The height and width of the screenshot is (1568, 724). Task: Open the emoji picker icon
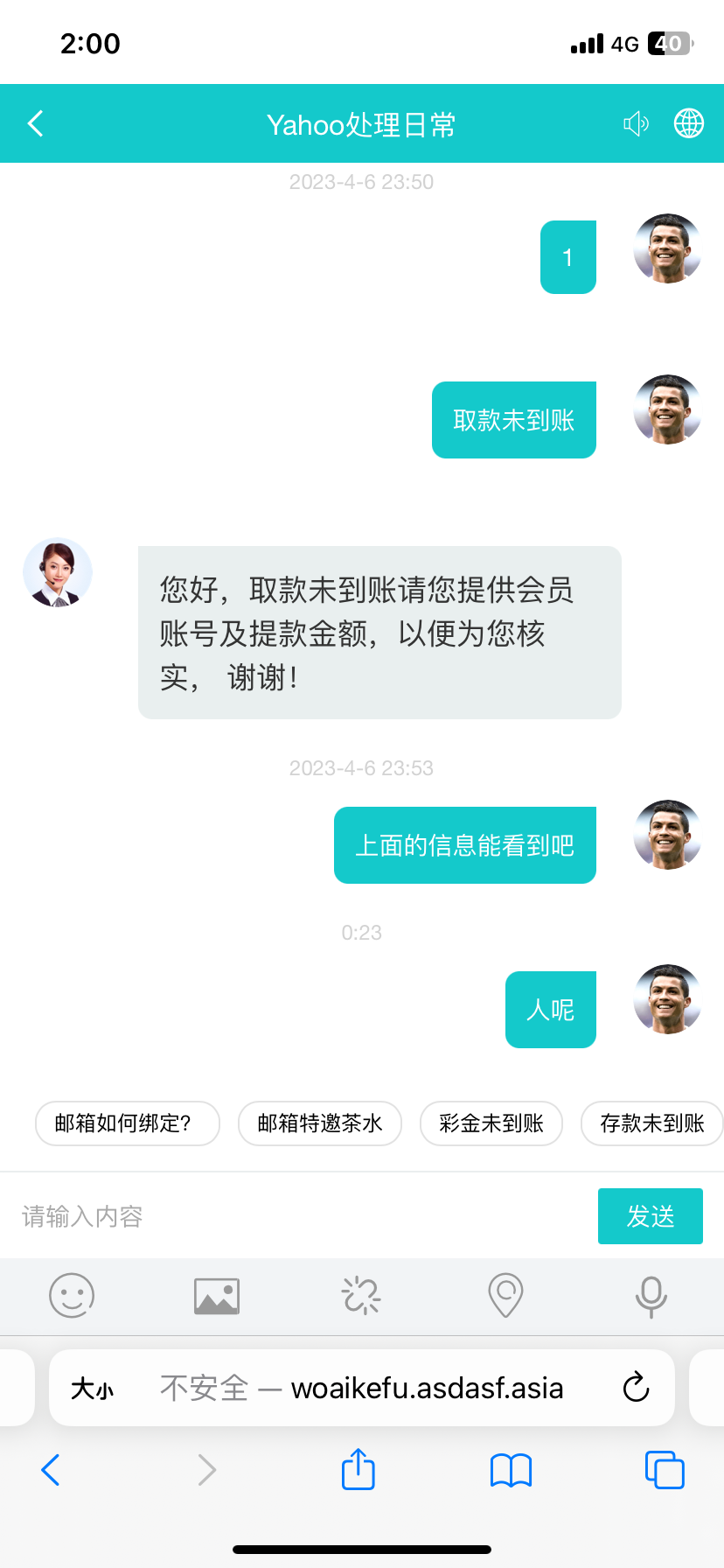click(72, 1297)
